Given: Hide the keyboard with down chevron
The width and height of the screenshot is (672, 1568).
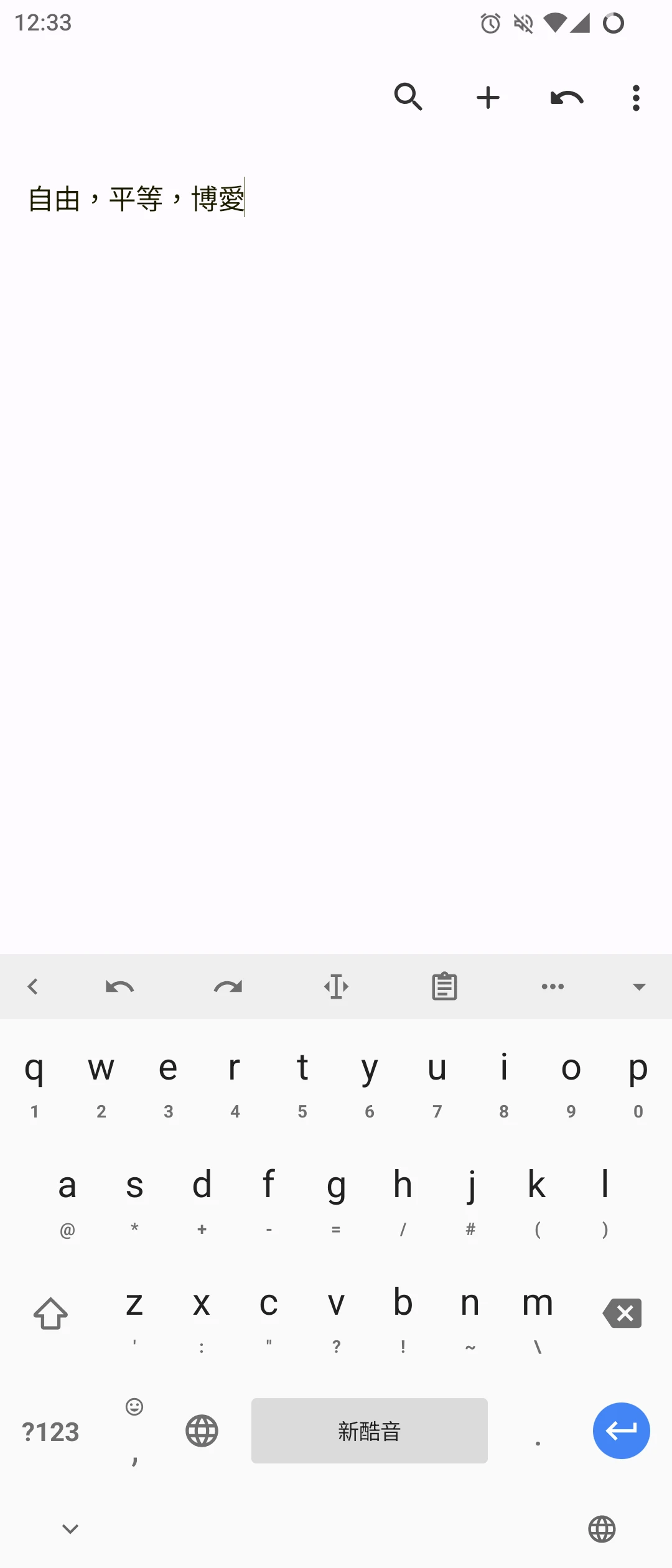Looking at the screenshot, I should coord(70,1528).
